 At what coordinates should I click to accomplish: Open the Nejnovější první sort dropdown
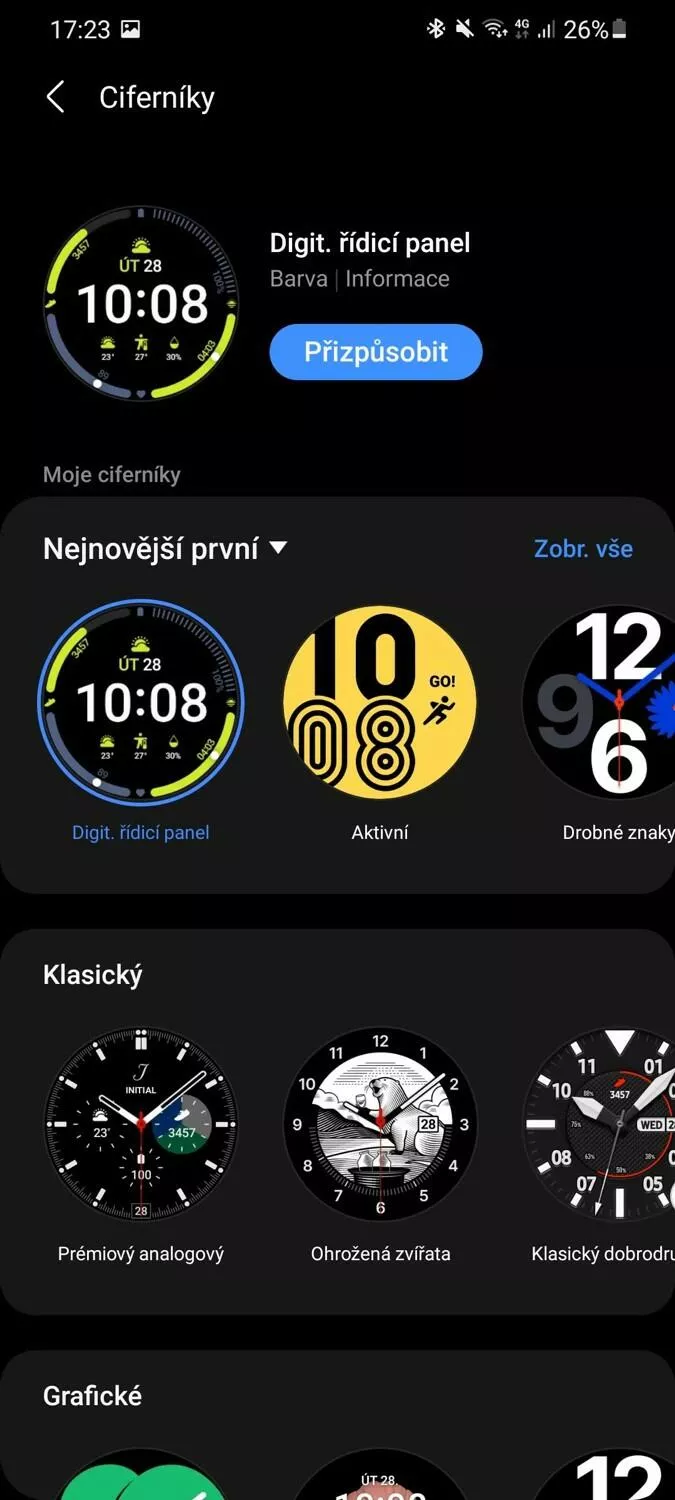165,548
